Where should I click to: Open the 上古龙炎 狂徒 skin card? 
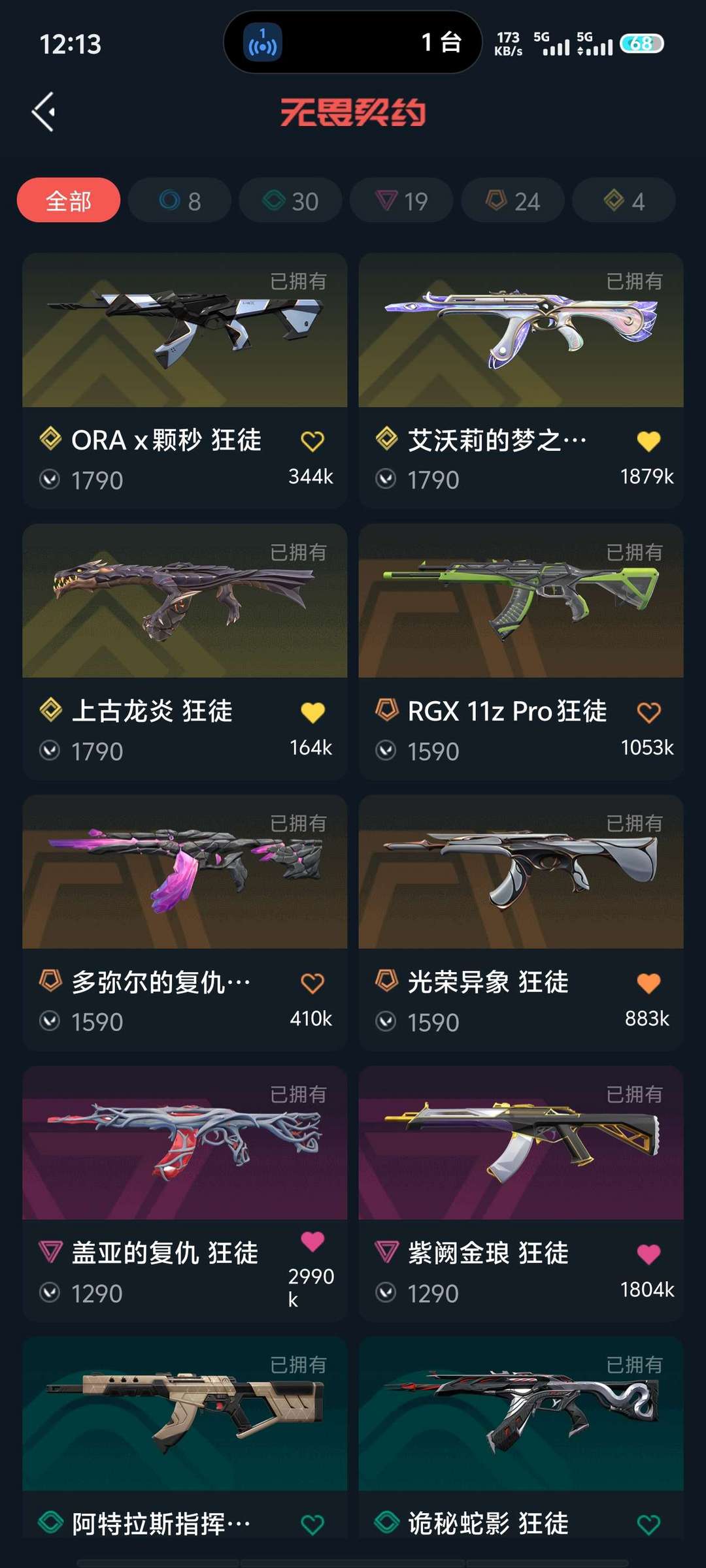tap(184, 601)
